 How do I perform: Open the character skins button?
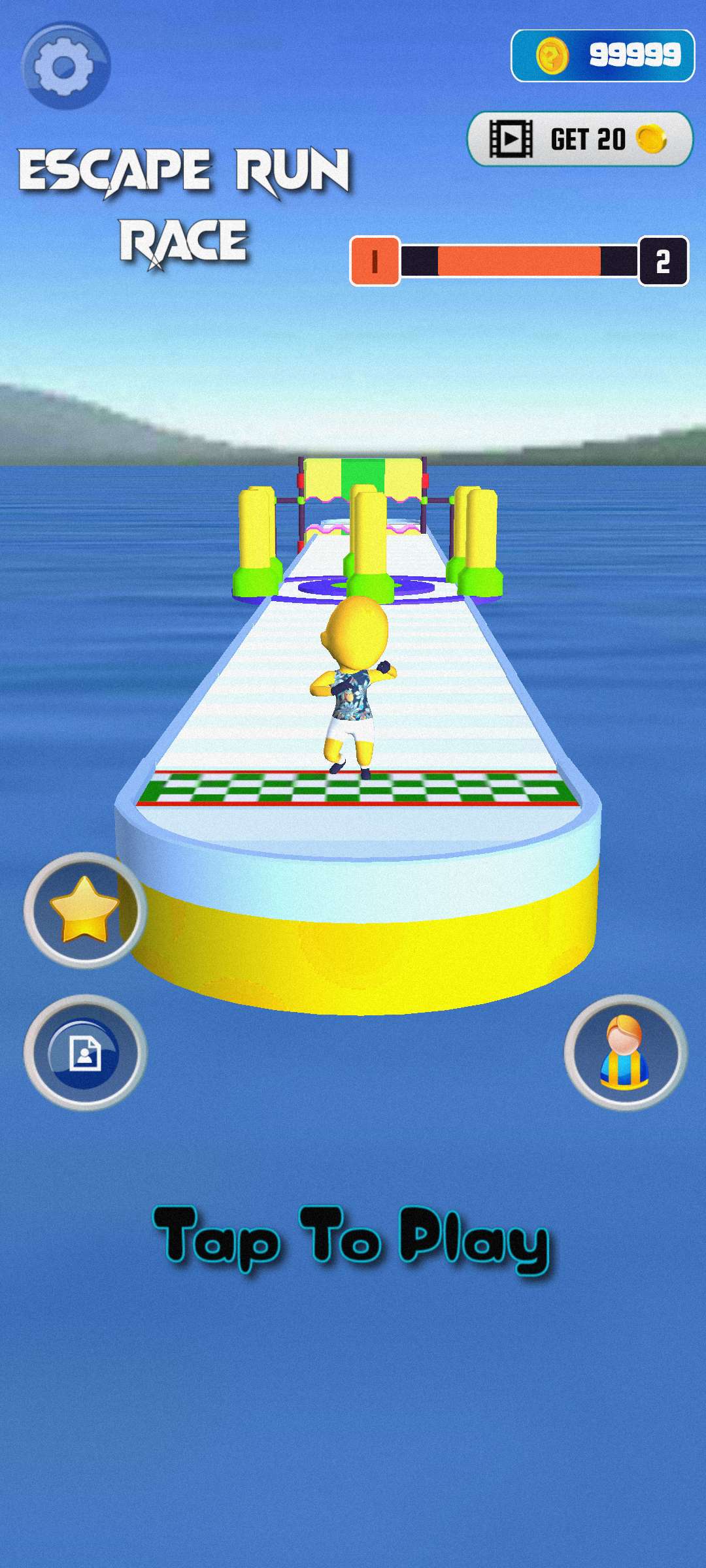(x=626, y=1053)
